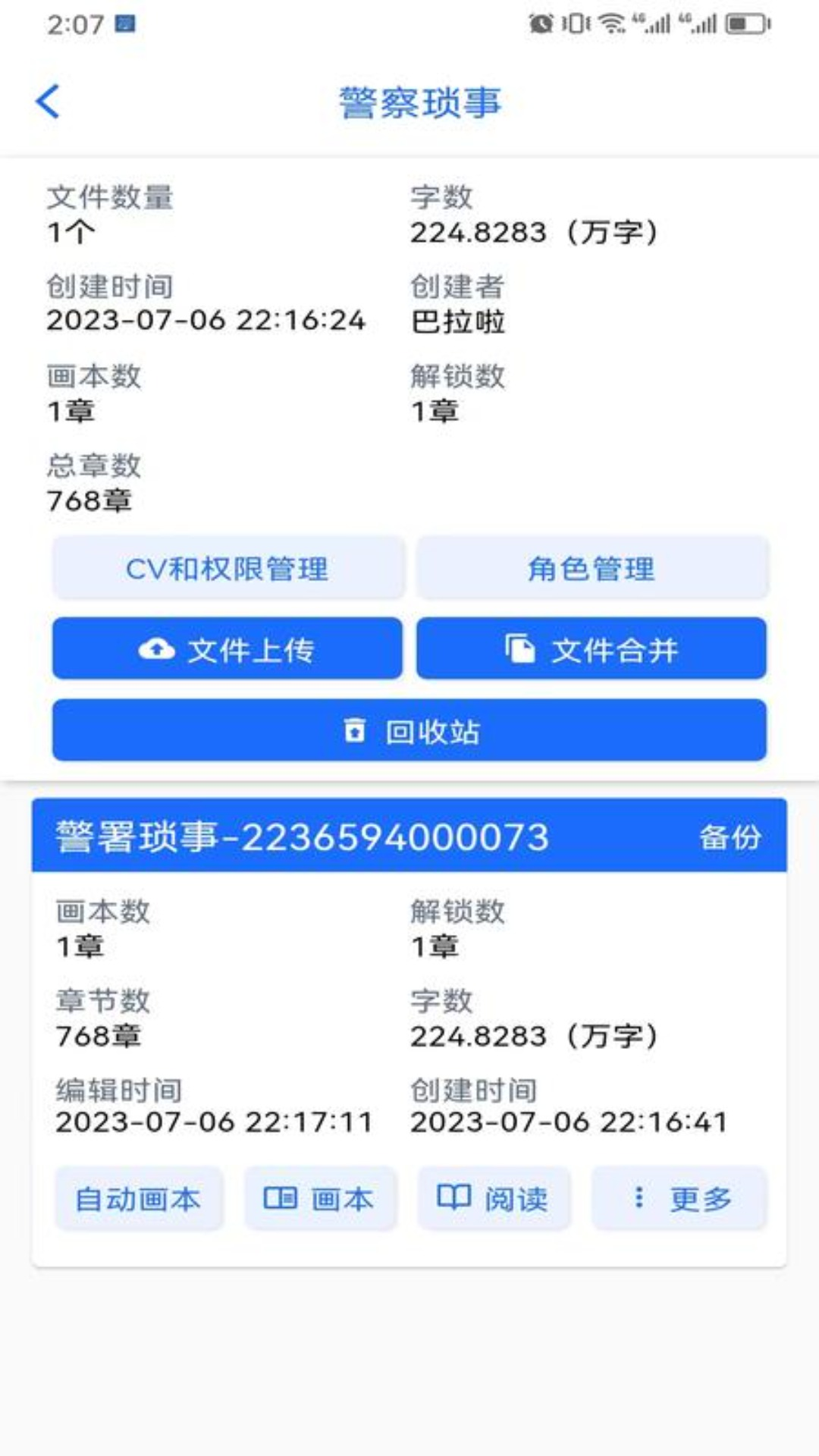Image resolution: width=819 pixels, height=1456 pixels.
Task: Tap 备份 on the 警署琐事 file card
Action: tap(730, 836)
